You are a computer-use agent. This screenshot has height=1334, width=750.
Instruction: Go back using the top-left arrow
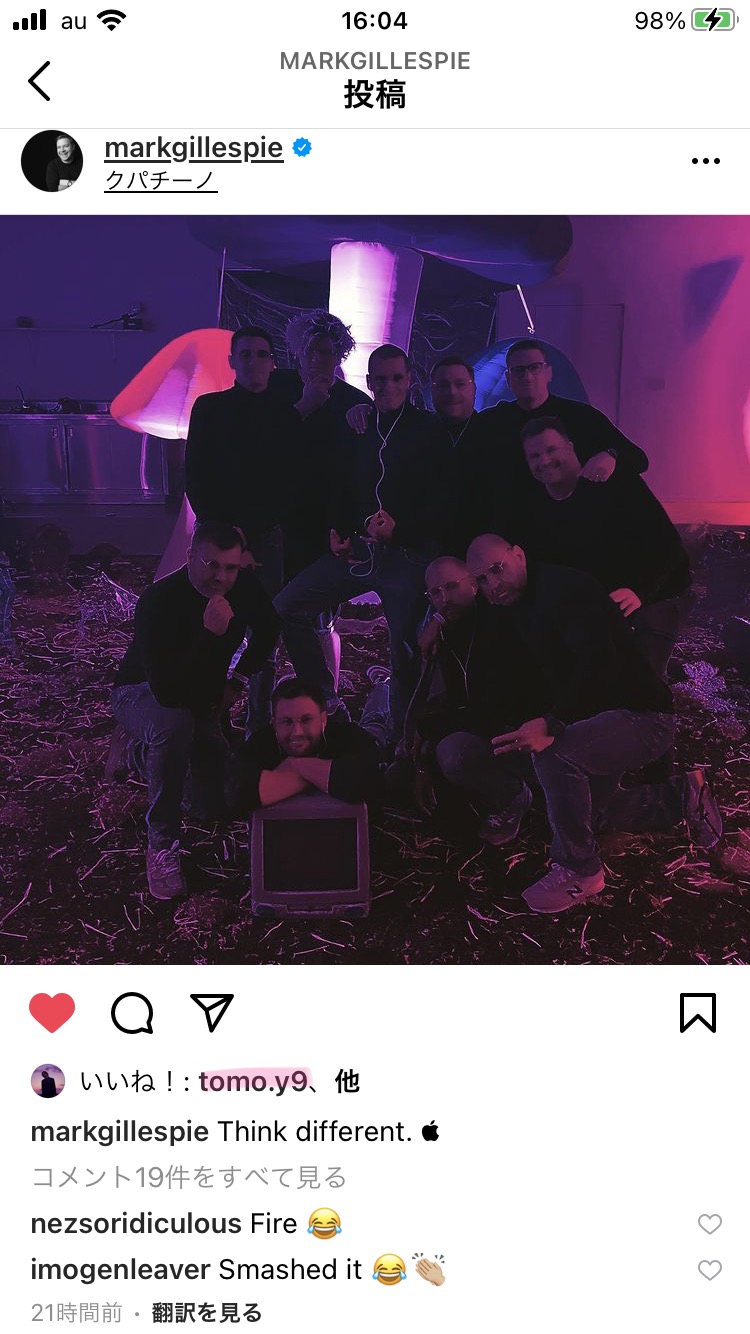coord(39,81)
